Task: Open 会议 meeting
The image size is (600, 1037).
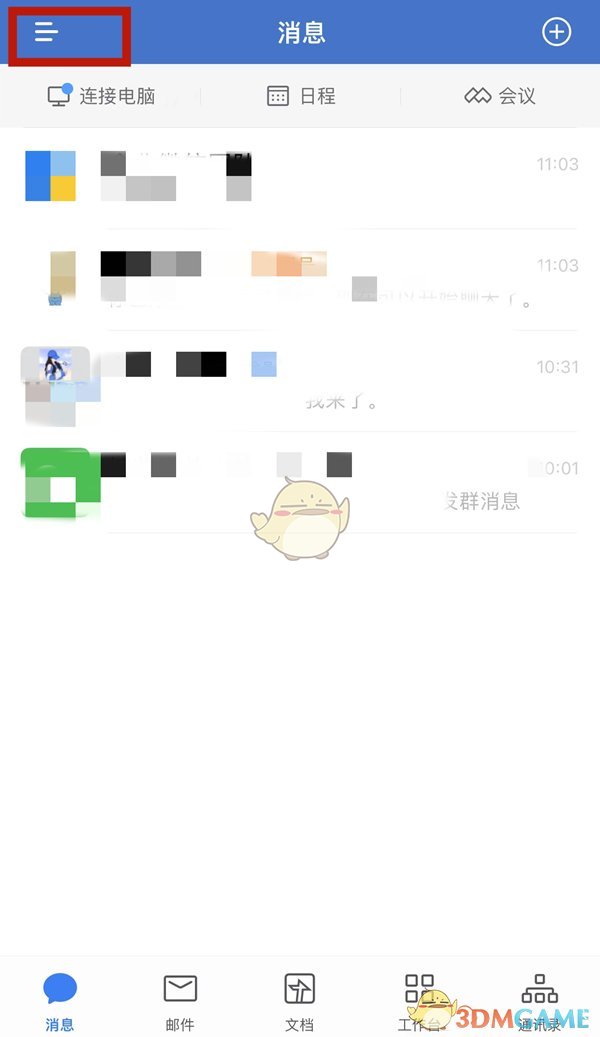Action: [x=500, y=96]
